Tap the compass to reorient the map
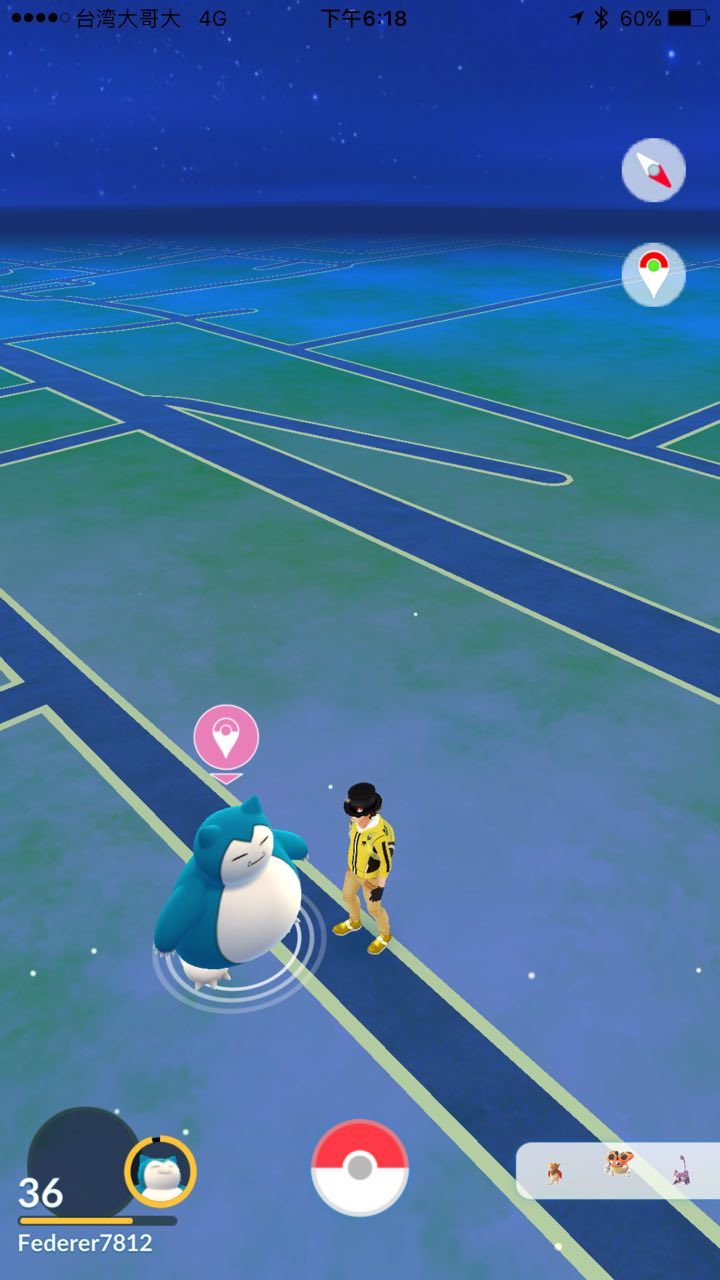This screenshot has height=1280, width=720. [x=654, y=170]
